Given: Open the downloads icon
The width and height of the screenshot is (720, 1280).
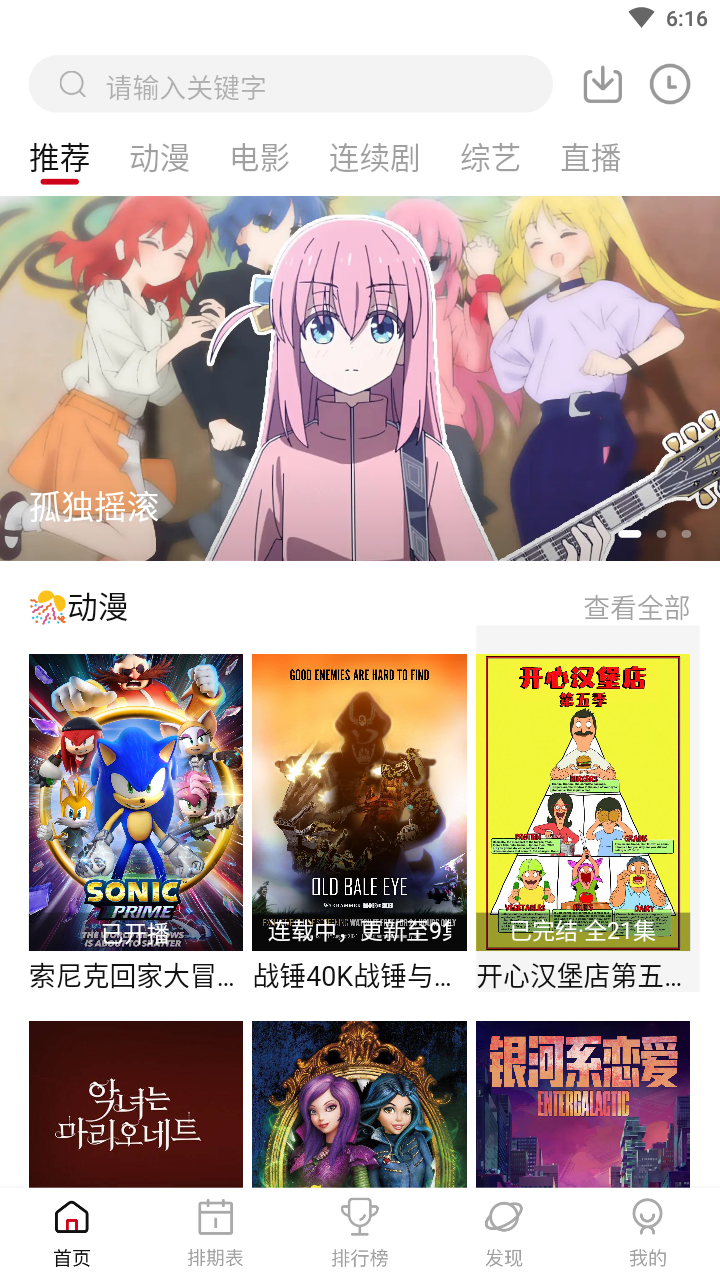Looking at the screenshot, I should pyautogui.click(x=602, y=85).
